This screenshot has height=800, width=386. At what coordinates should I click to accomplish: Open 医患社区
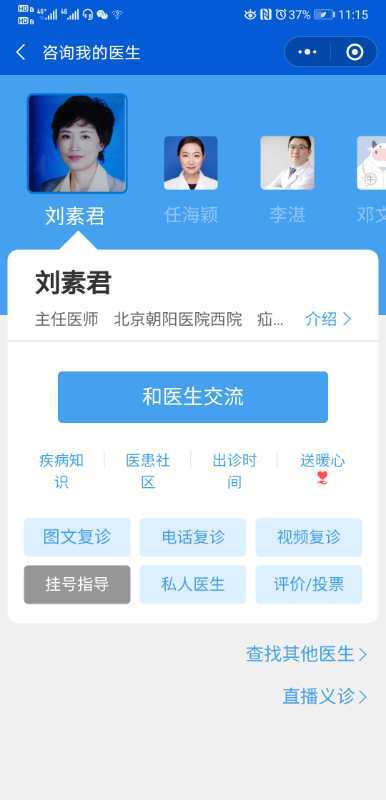148,471
